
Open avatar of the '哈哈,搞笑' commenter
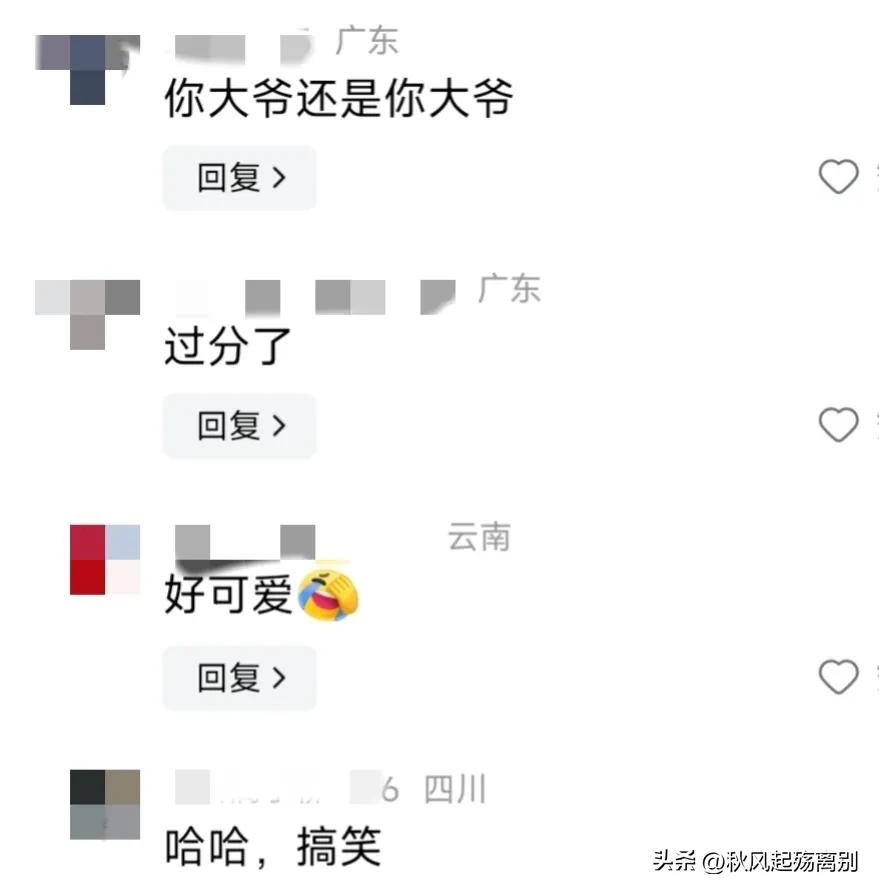coord(104,804)
